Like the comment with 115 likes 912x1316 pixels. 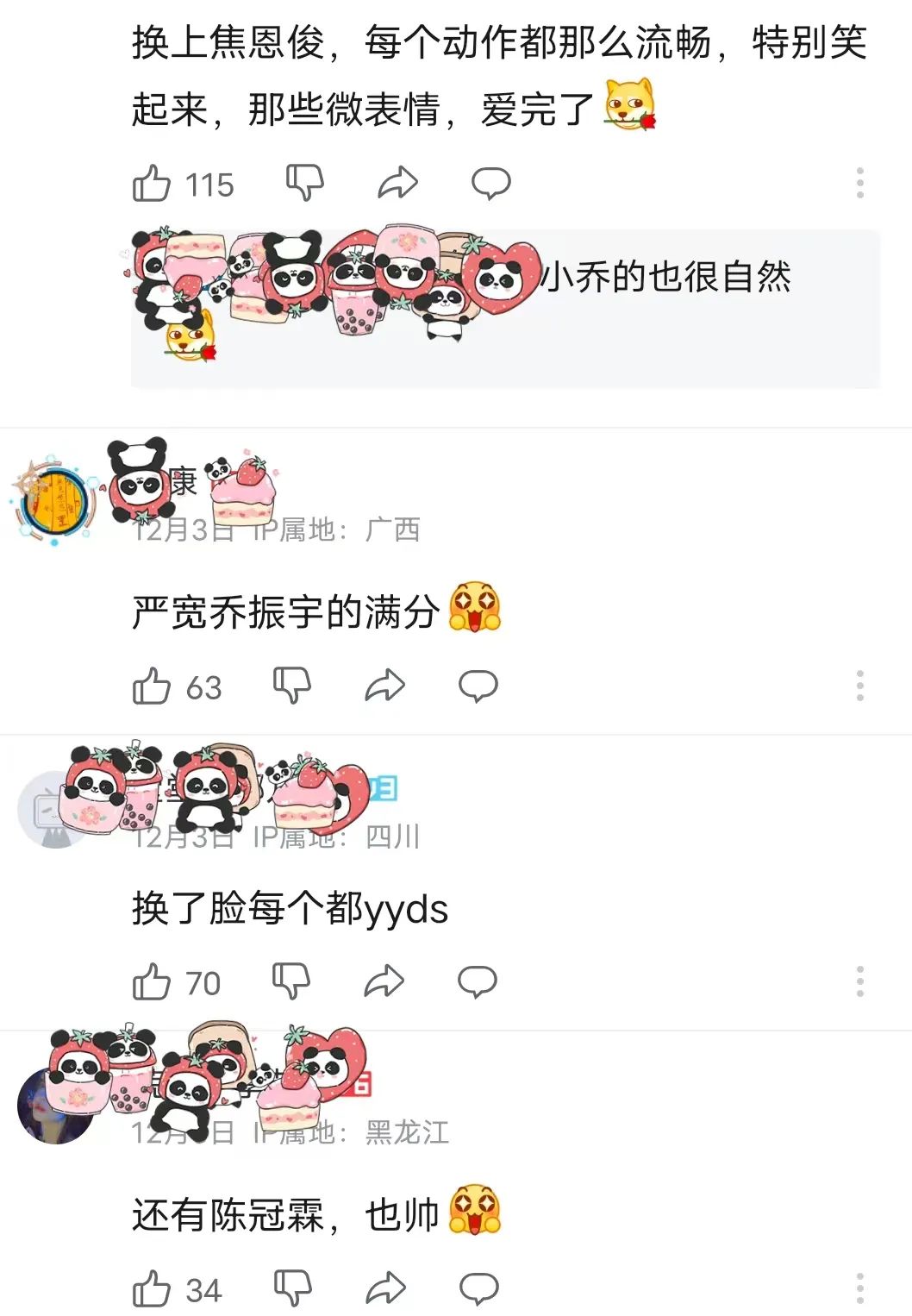pyautogui.click(x=152, y=184)
